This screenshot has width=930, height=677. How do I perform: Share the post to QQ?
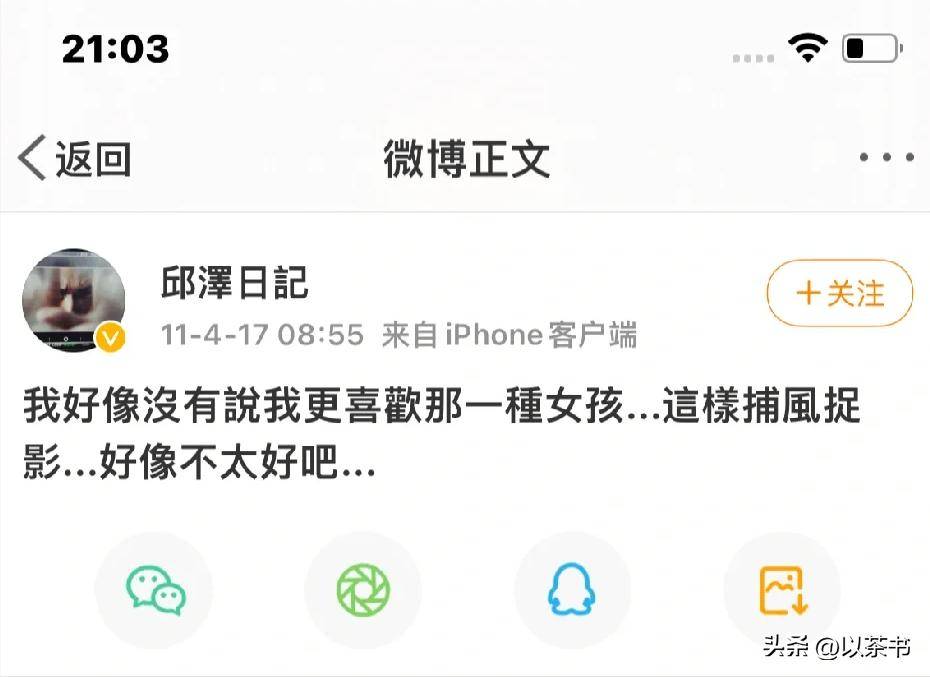pos(572,589)
